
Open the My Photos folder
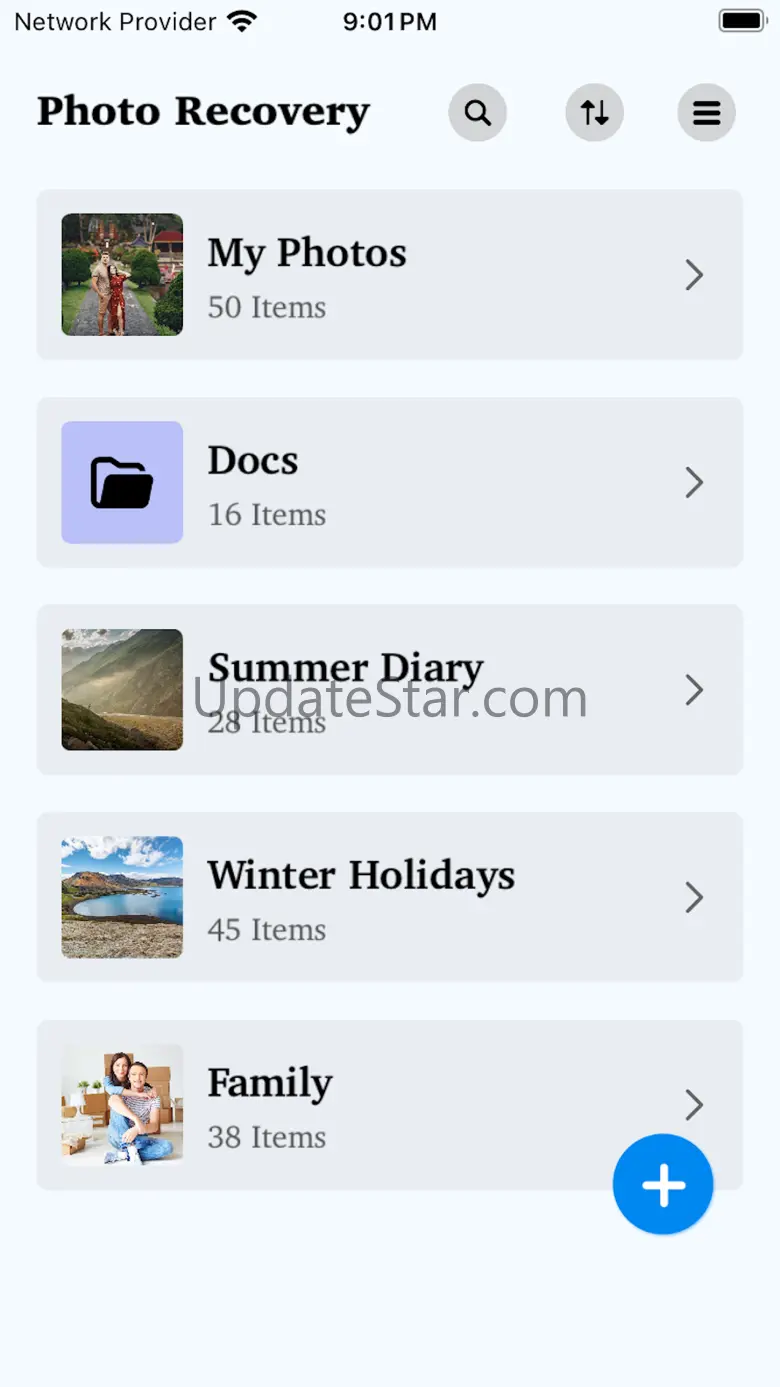(389, 275)
